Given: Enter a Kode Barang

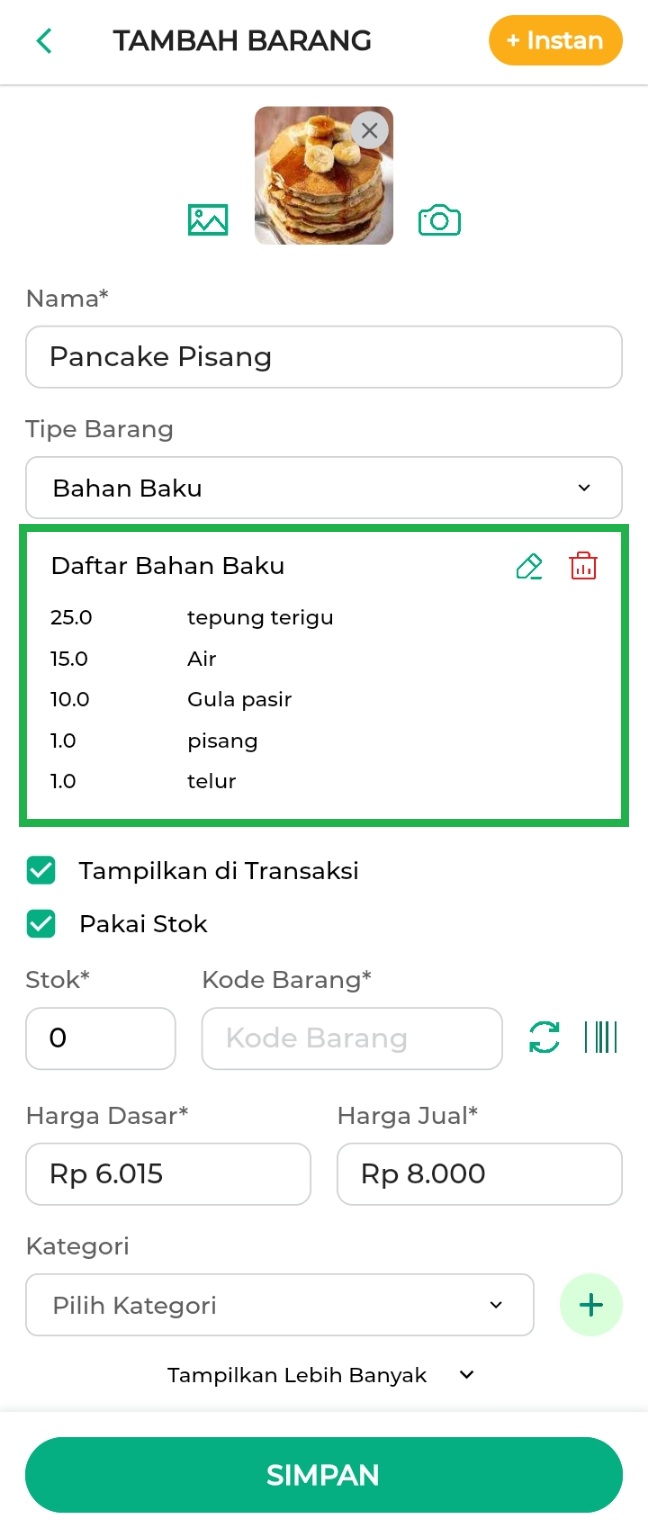Looking at the screenshot, I should (351, 1038).
